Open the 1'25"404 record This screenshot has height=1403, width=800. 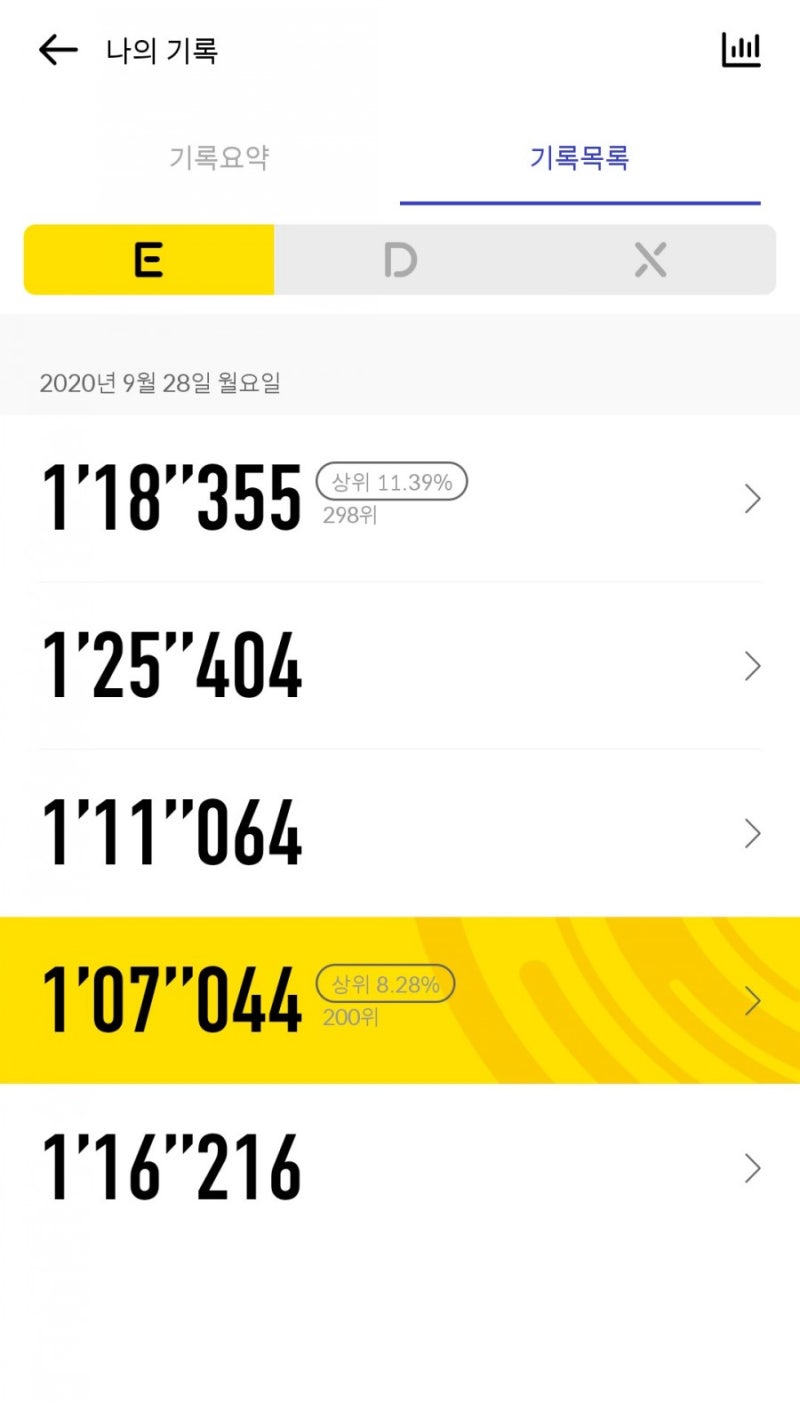[x=400, y=665]
